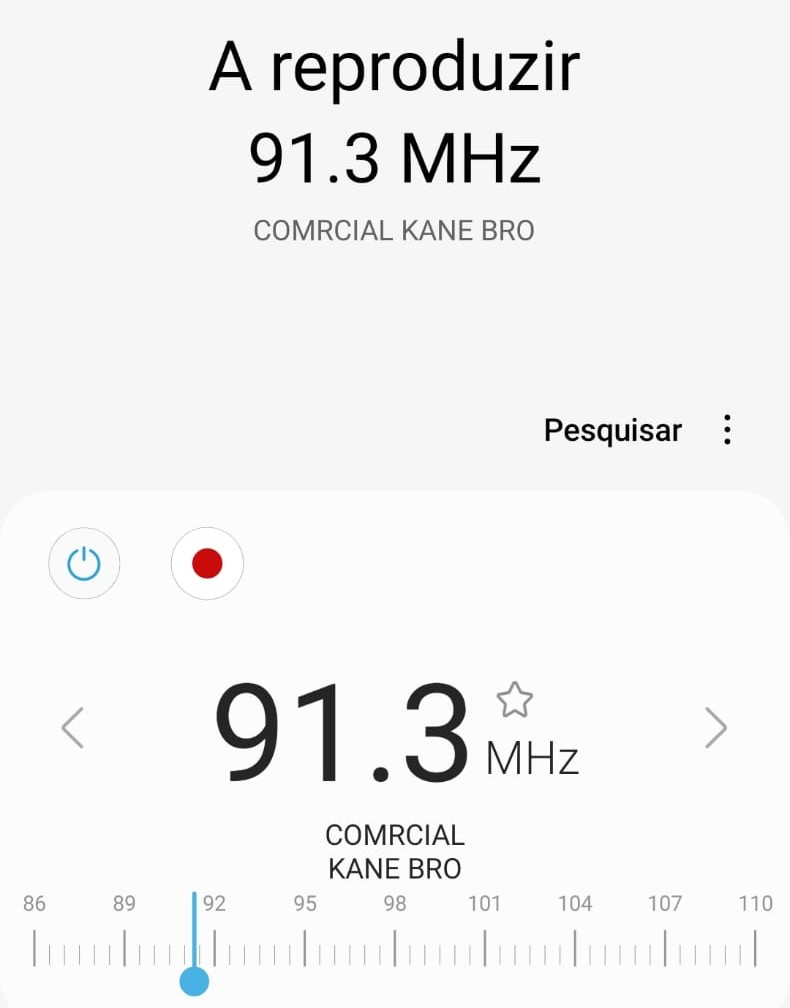
Task: Add 91.3 MHz to favorites with the star
Action: point(515,700)
